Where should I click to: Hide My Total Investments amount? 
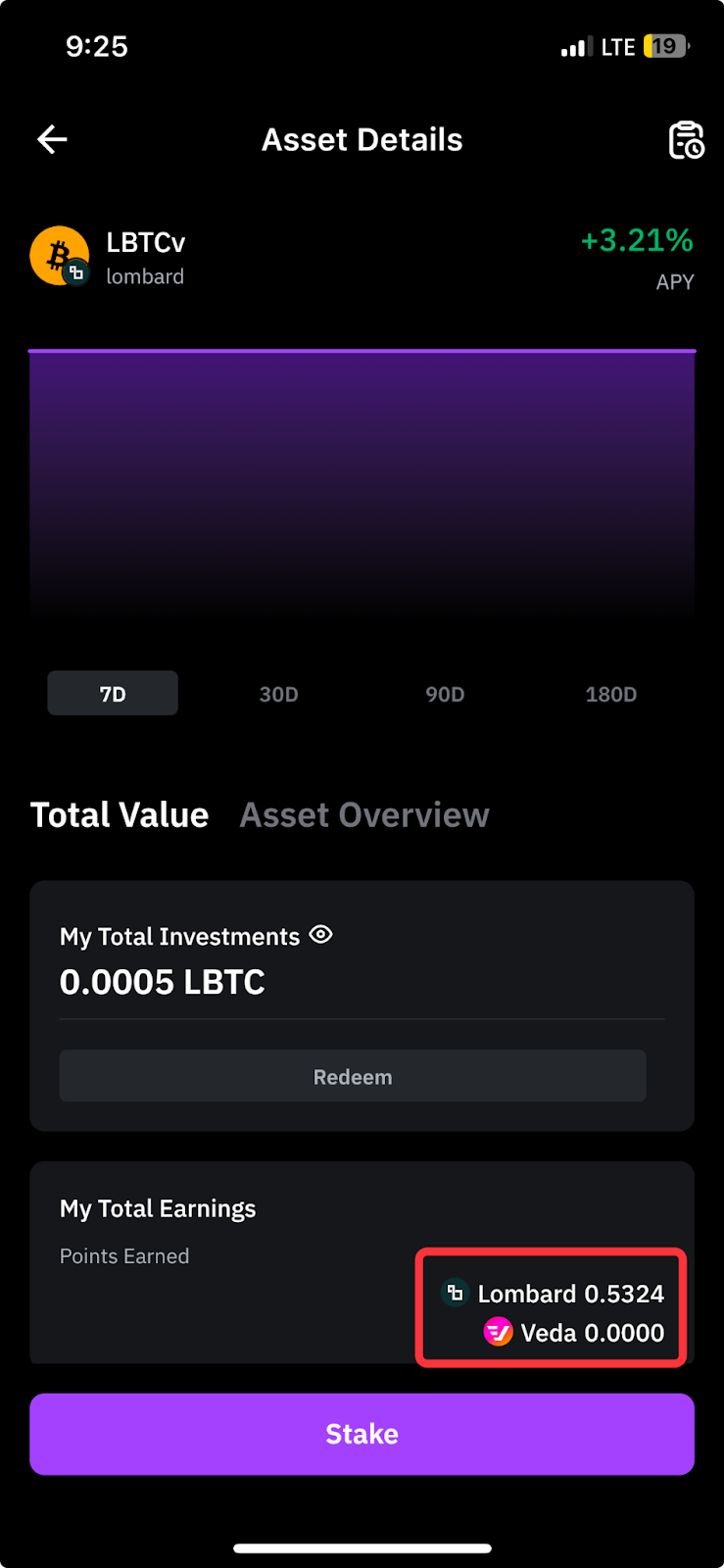tap(321, 935)
